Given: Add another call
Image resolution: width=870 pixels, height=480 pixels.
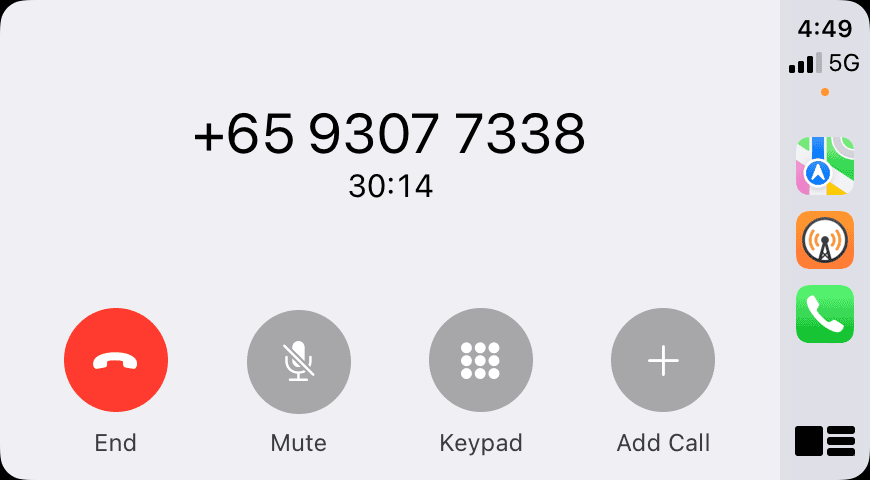Looking at the screenshot, I should pyautogui.click(x=662, y=361).
